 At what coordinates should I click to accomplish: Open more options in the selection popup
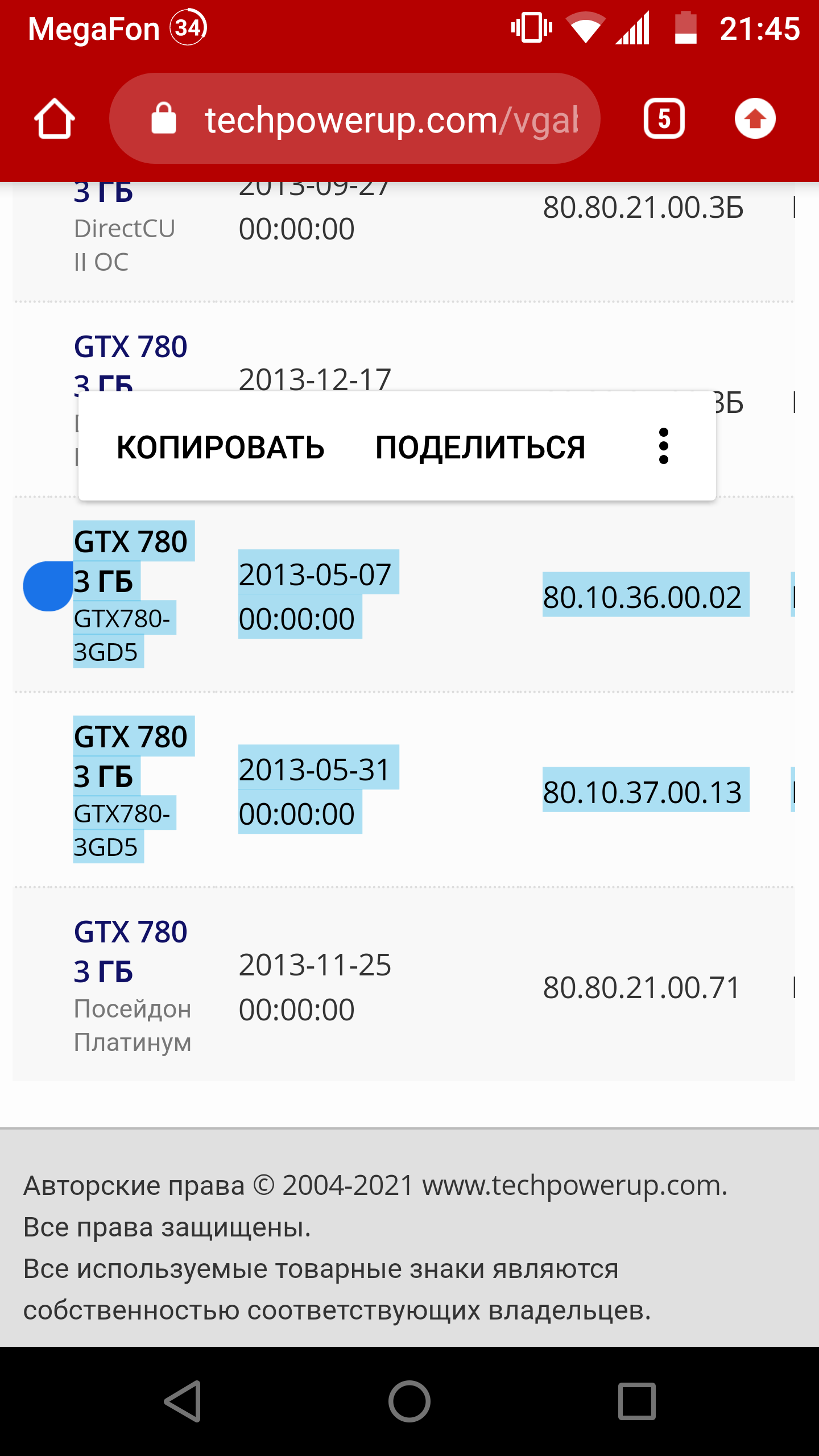pyautogui.click(x=663, y=447)
